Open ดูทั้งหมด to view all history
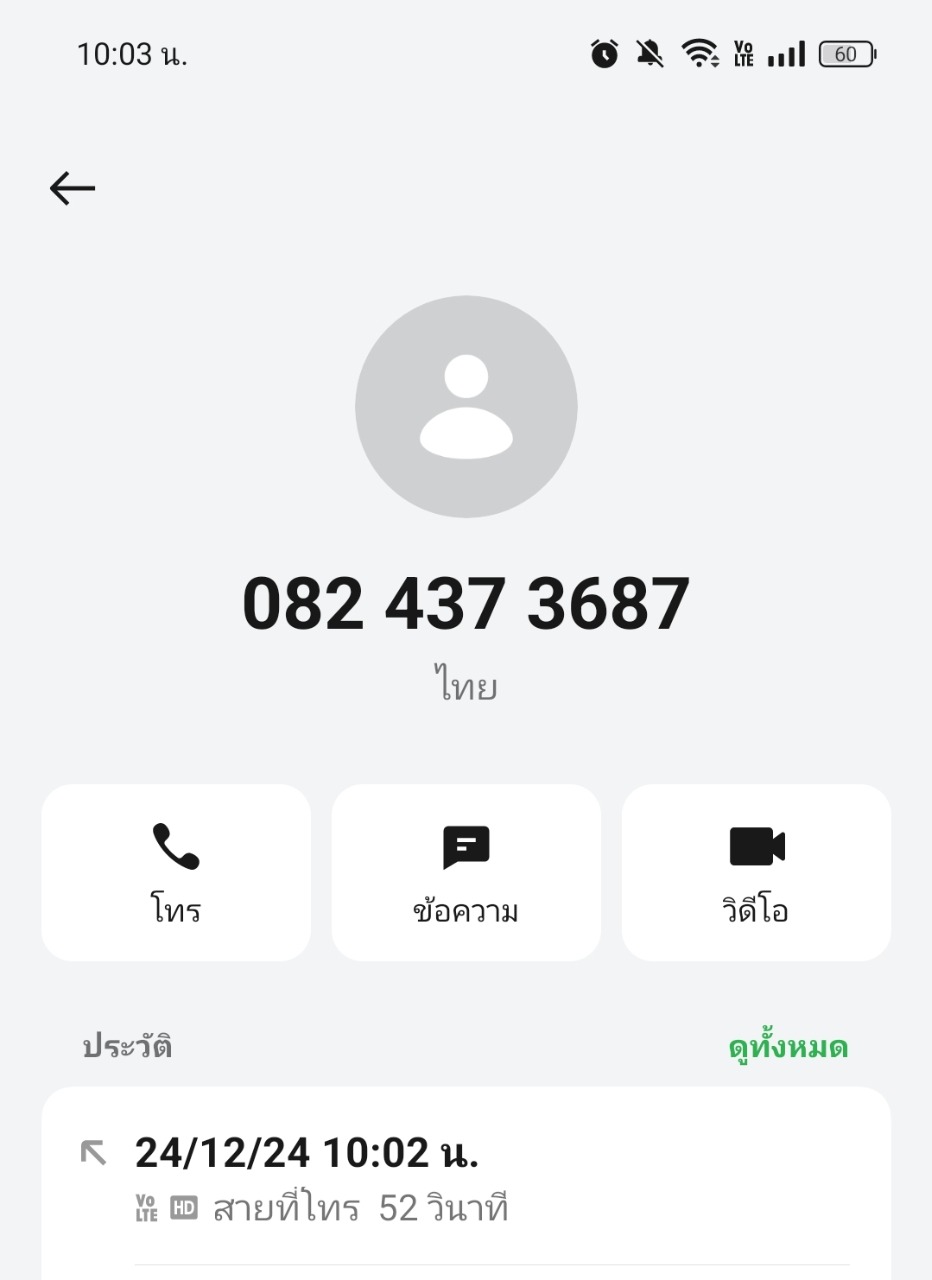This screenshot has height=1280, width=932. click(788, 1047)
